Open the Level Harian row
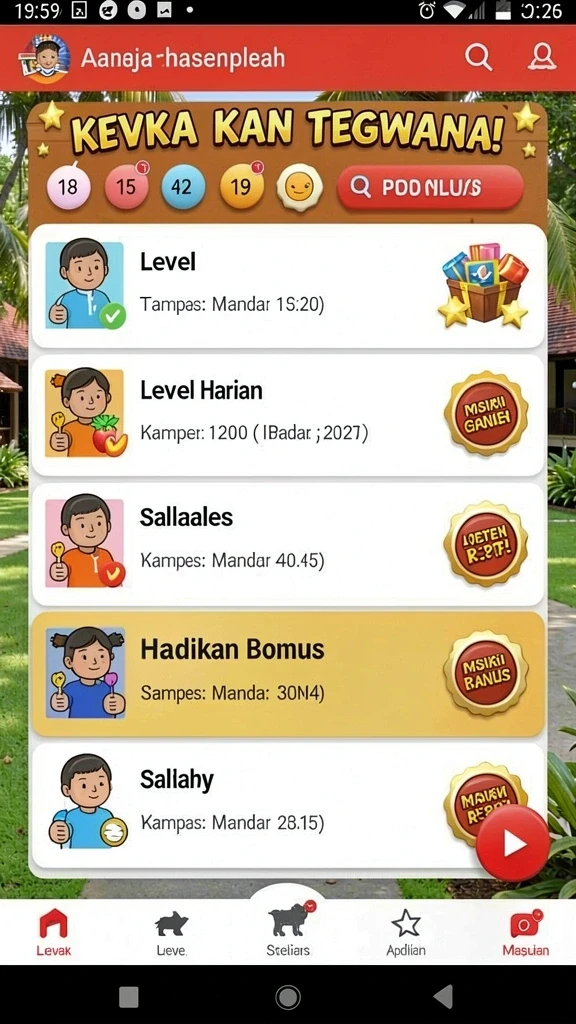 288,414
